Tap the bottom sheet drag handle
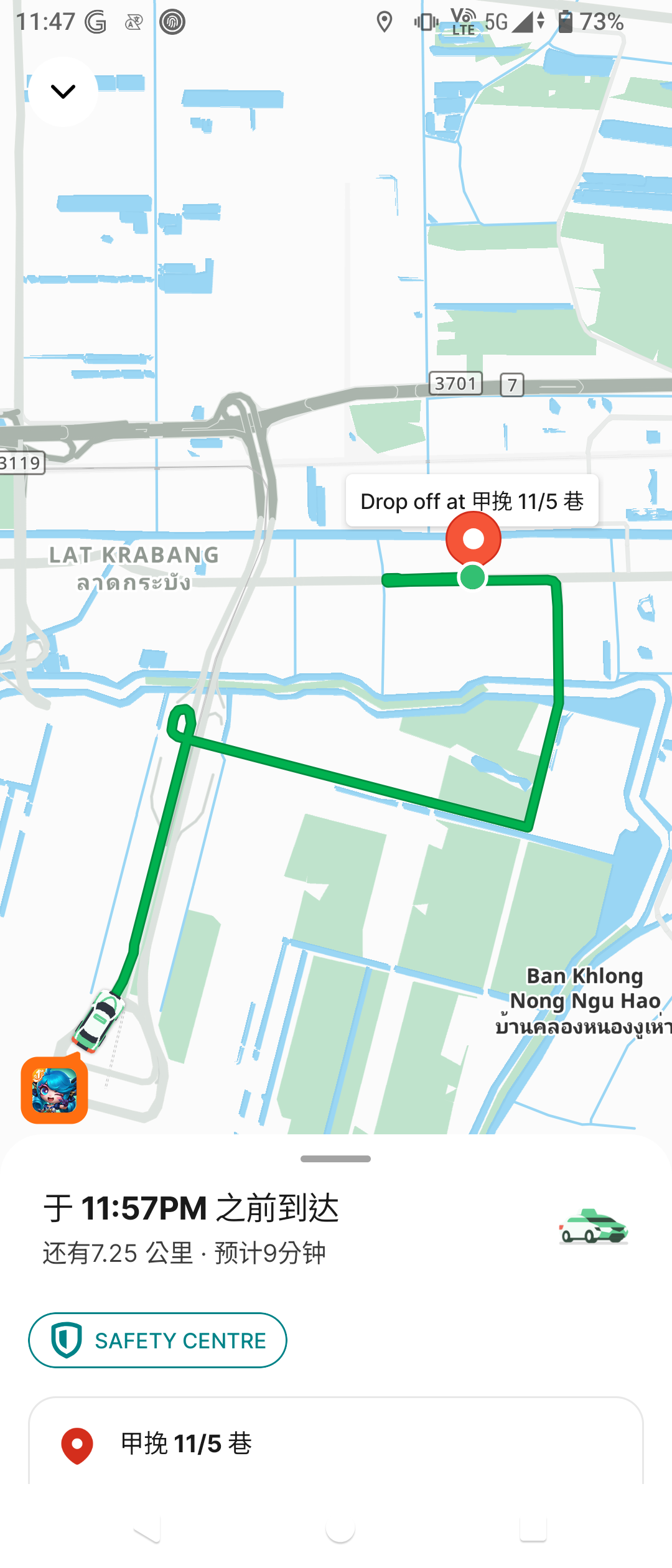This screenshot has height=1568, width=672. coord(335,1159)
